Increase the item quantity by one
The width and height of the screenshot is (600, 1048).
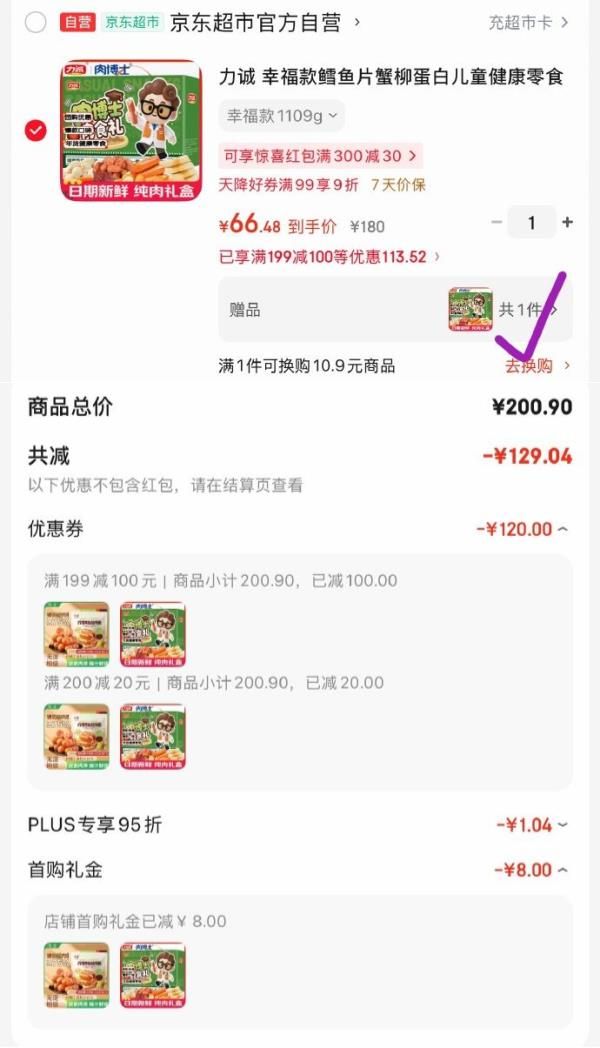click(567, 223)
